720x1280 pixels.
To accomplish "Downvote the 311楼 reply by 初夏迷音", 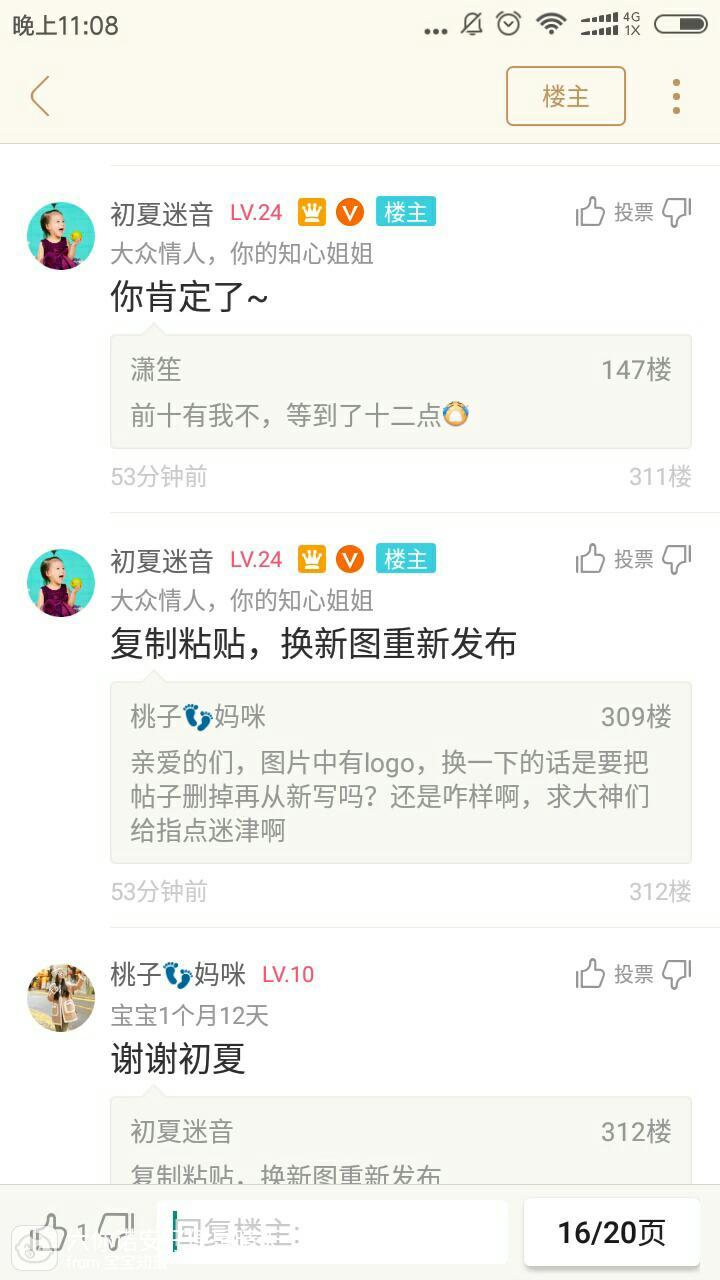I will point(677,212).
